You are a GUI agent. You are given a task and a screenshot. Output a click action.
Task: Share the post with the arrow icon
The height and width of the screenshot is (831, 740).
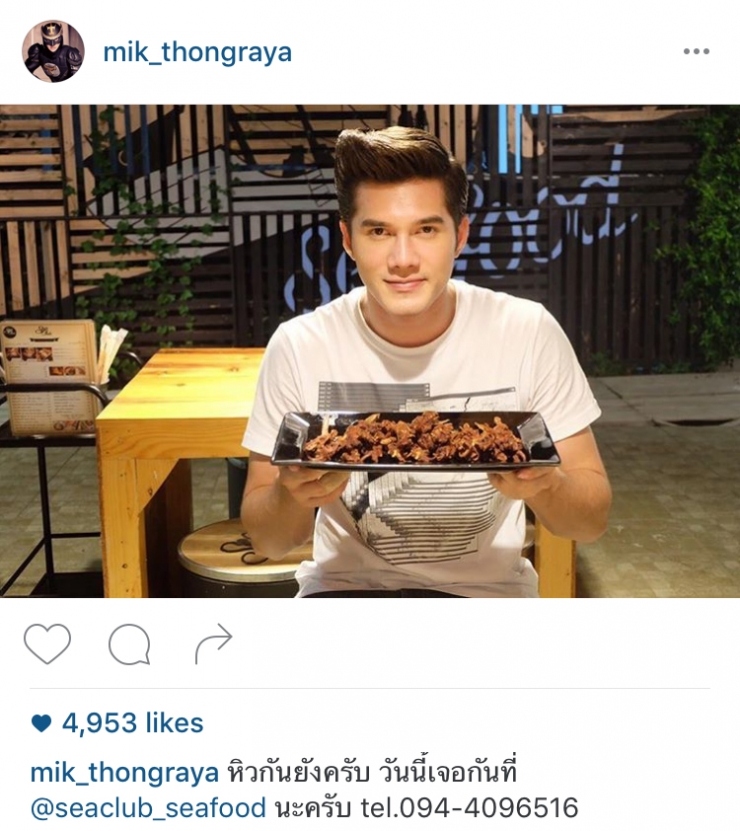213,644
